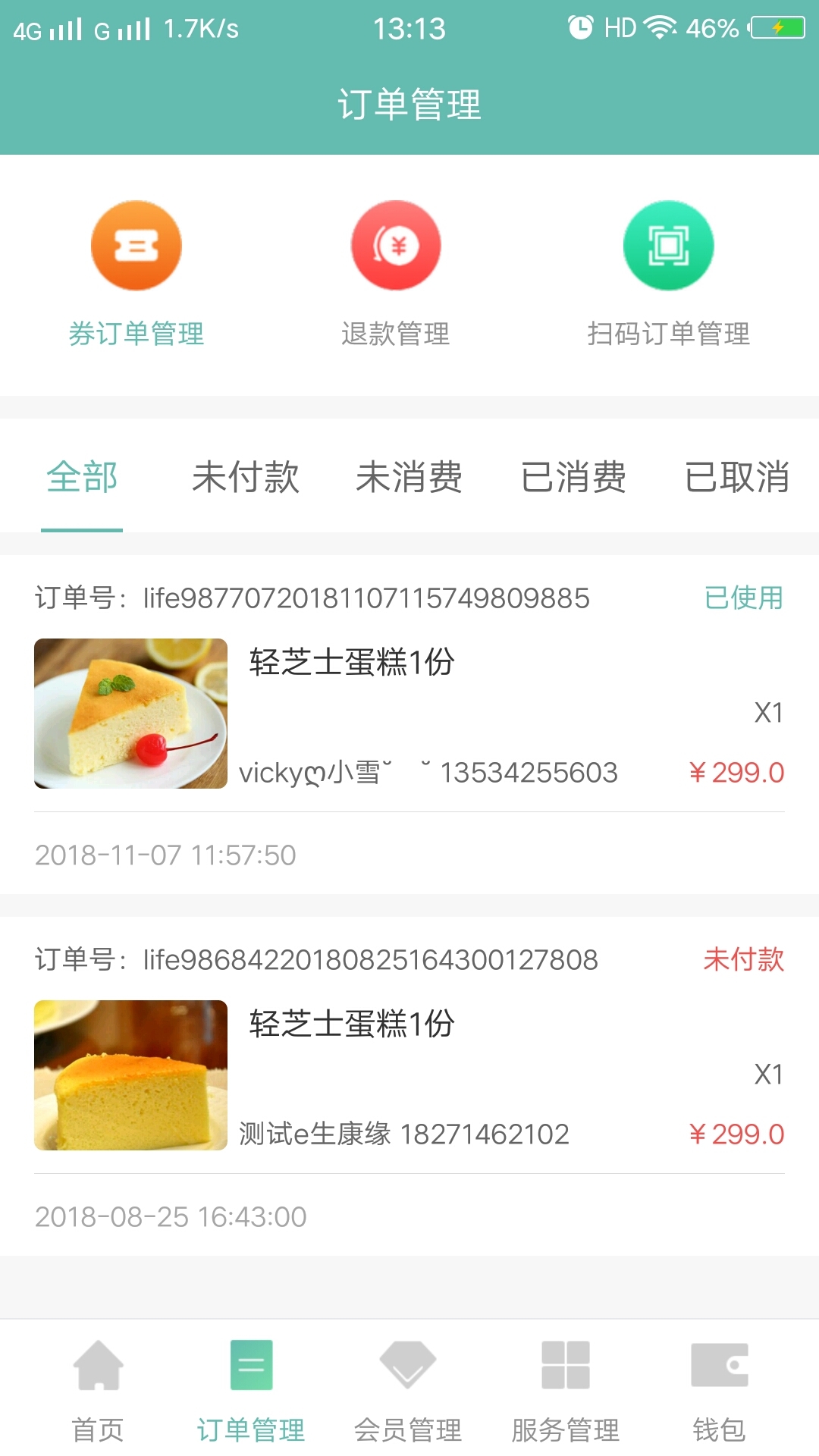Open the 券订单管理 coupon order icon
The width and height of the screenshot is (819, 1456).
[136, 245]
